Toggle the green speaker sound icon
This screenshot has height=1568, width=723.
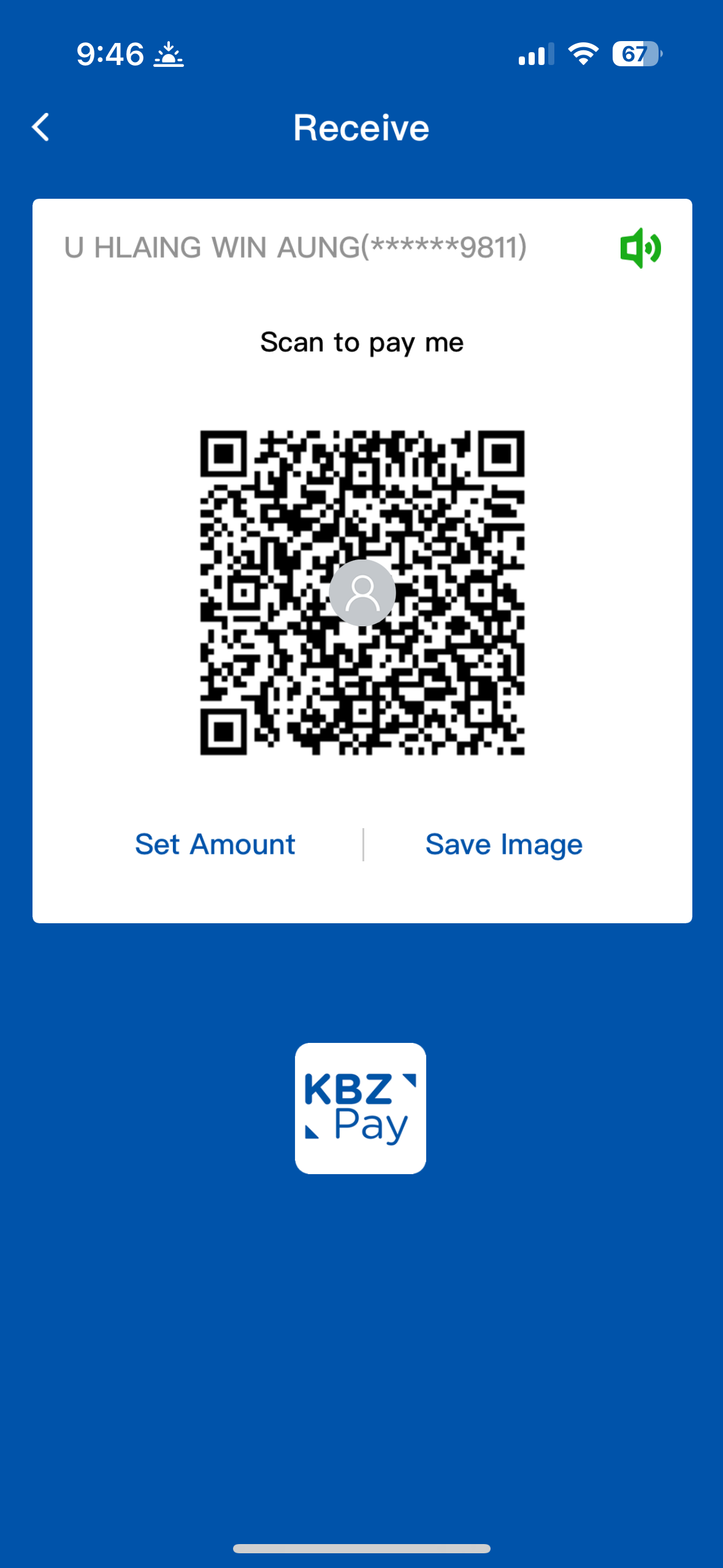pyautogui.click(x=640, y=248)
